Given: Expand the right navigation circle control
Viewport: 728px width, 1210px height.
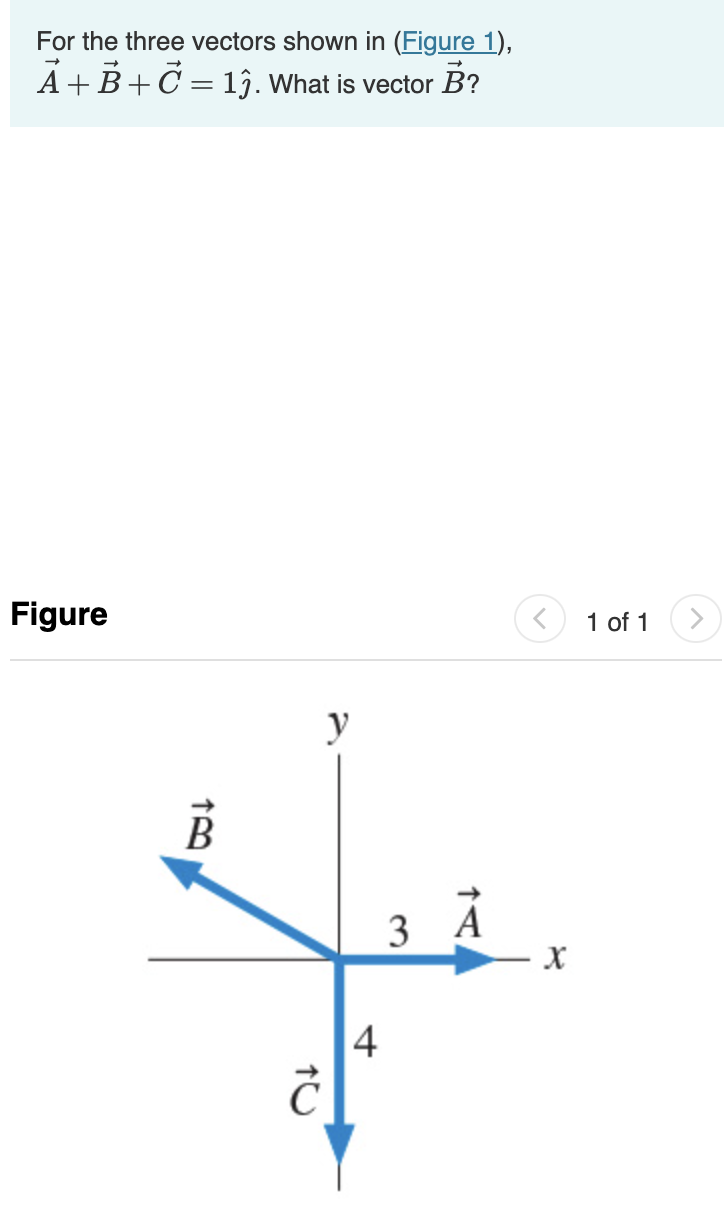Looking at the screenshot, I should [x=696, y=619].
